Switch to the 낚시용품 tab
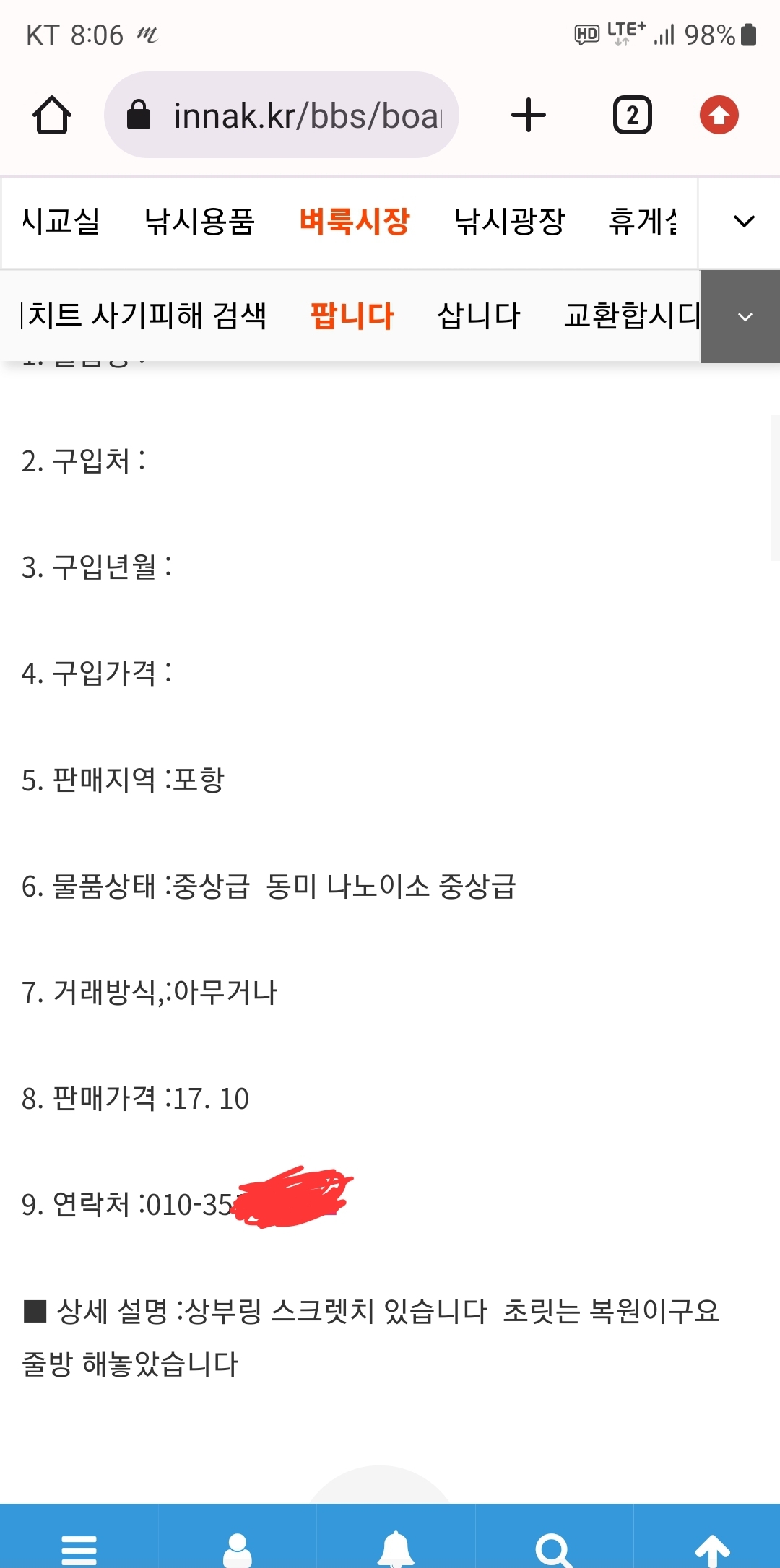The image size is (780, 1568). click(x=199, y=222)
